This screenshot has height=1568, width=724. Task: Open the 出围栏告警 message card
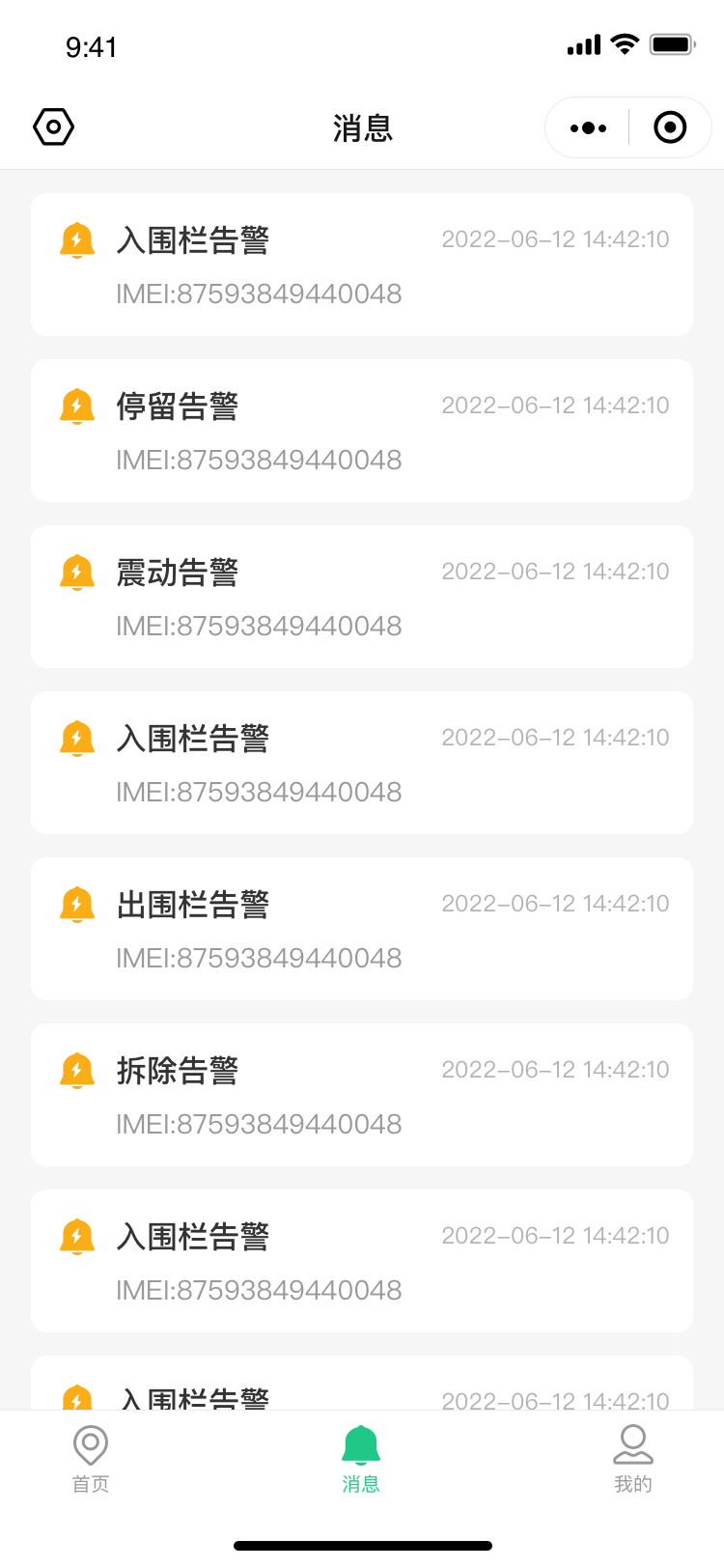click(x=362, y=929)
